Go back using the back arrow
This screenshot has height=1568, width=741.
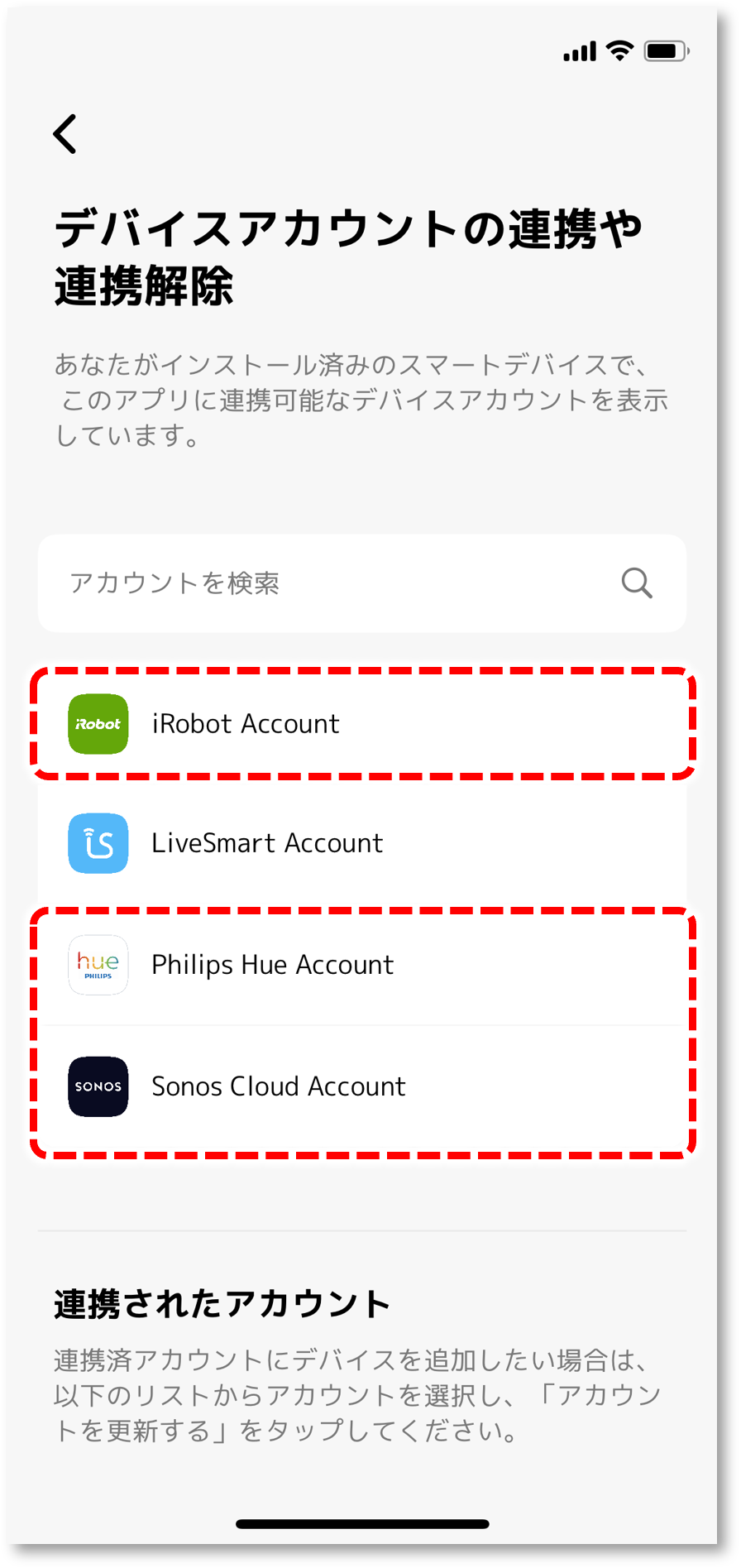65,134
